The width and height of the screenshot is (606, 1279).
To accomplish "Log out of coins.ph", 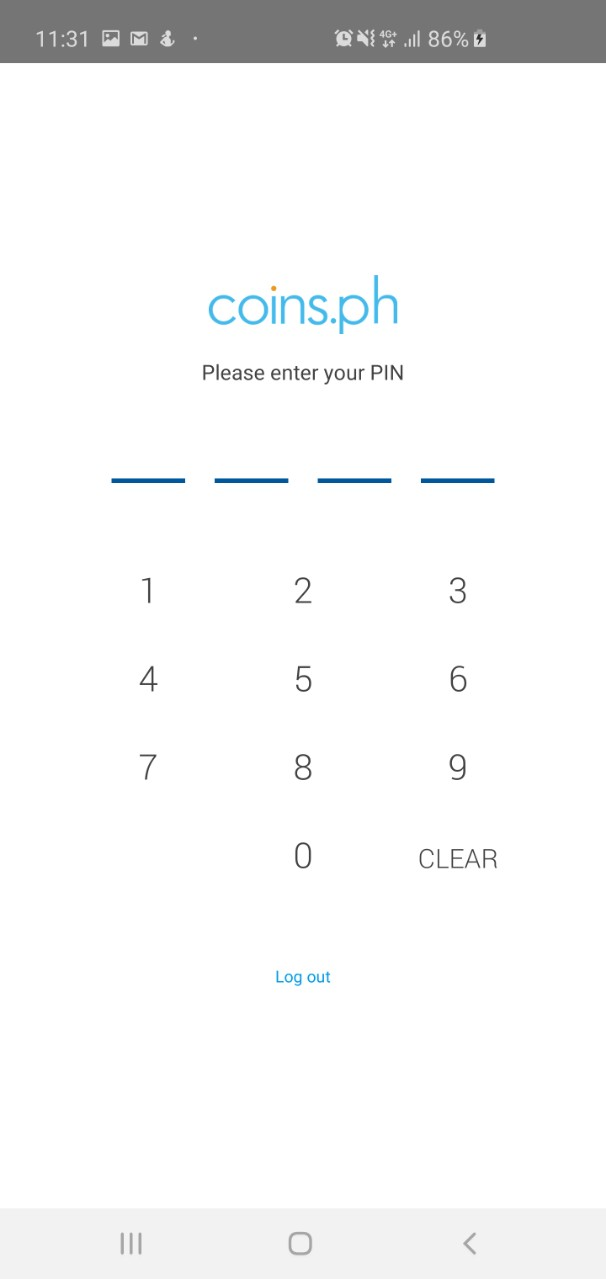I will [x=303, y=977].
